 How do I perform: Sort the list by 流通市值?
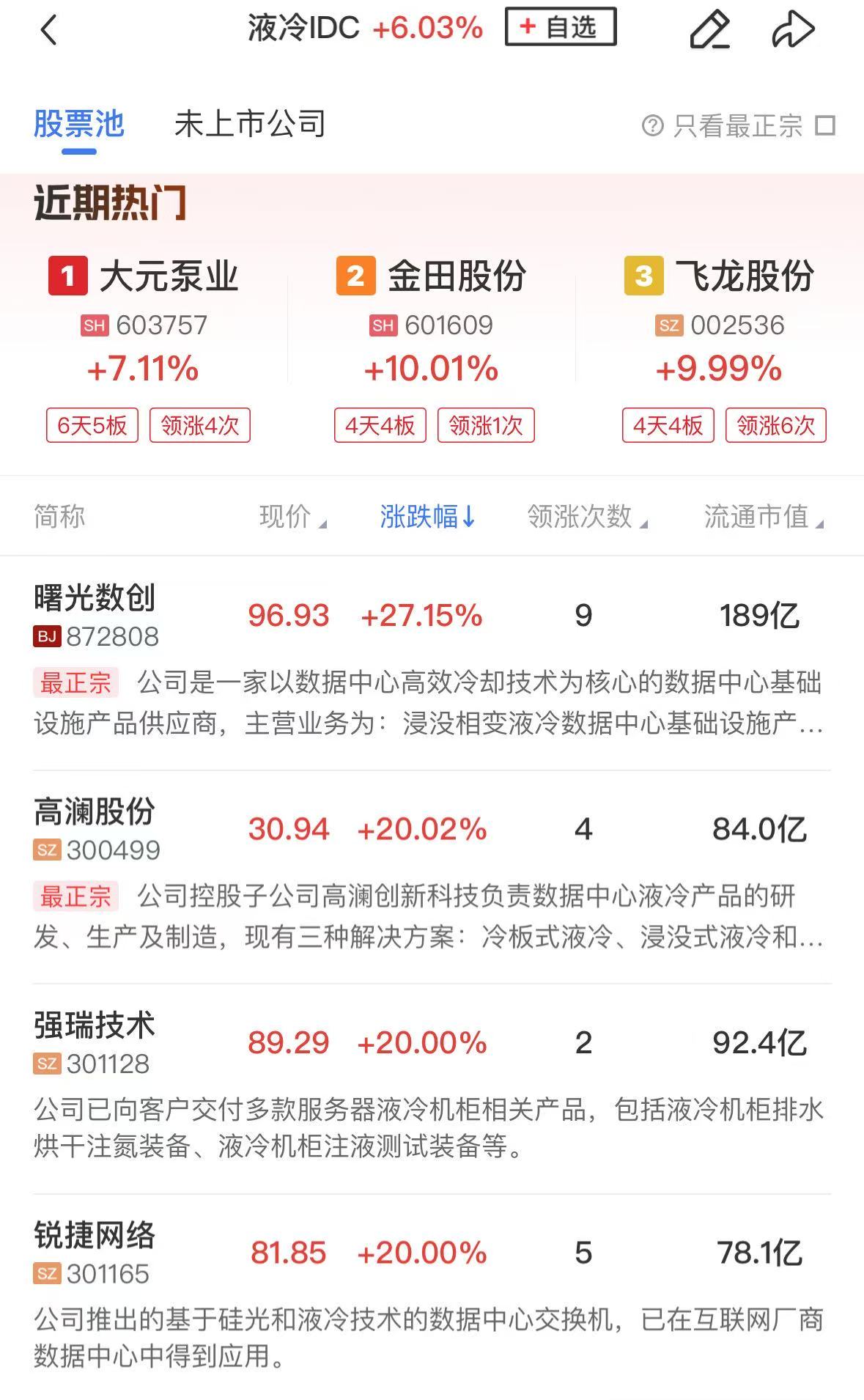pyautogui.click(x=763, y=517)
